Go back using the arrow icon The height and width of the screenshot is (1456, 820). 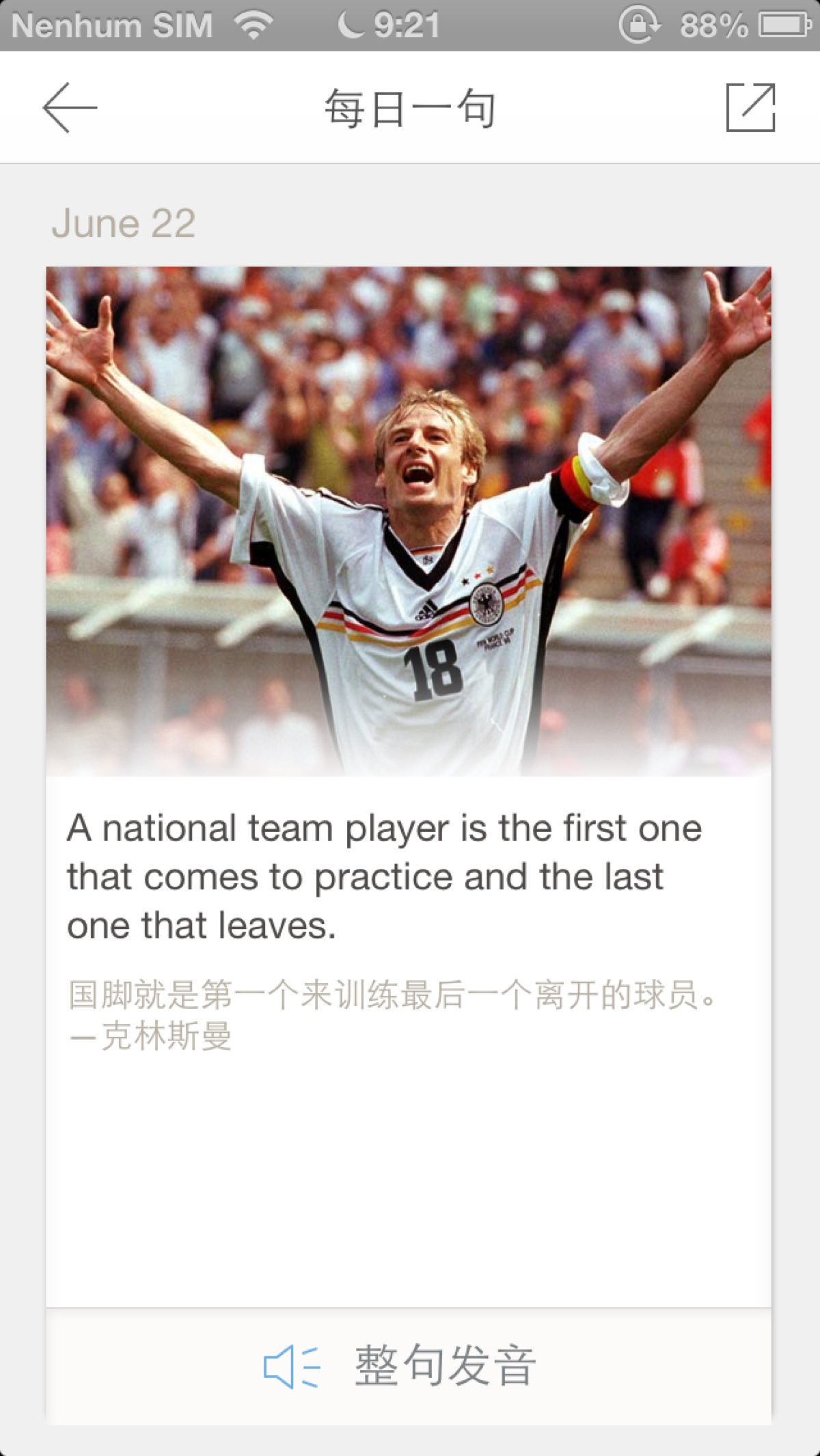[x=70, y=107]
